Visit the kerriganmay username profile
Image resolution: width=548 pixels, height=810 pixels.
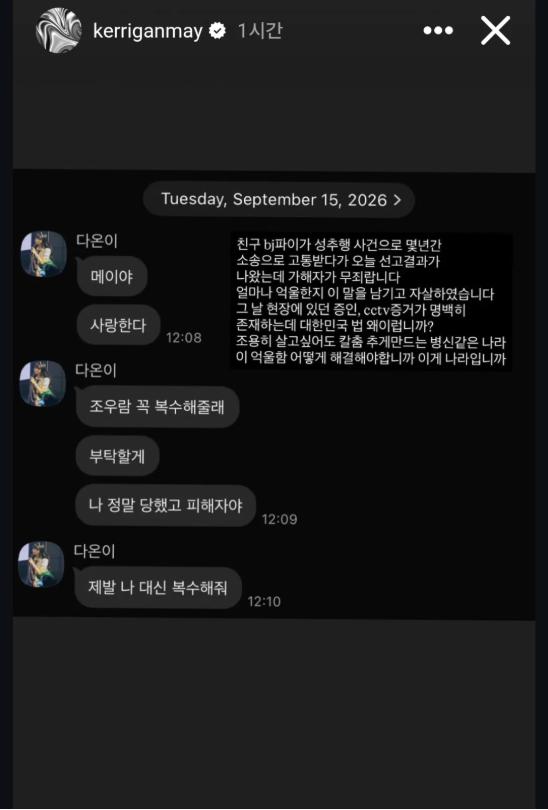point(148,32)
